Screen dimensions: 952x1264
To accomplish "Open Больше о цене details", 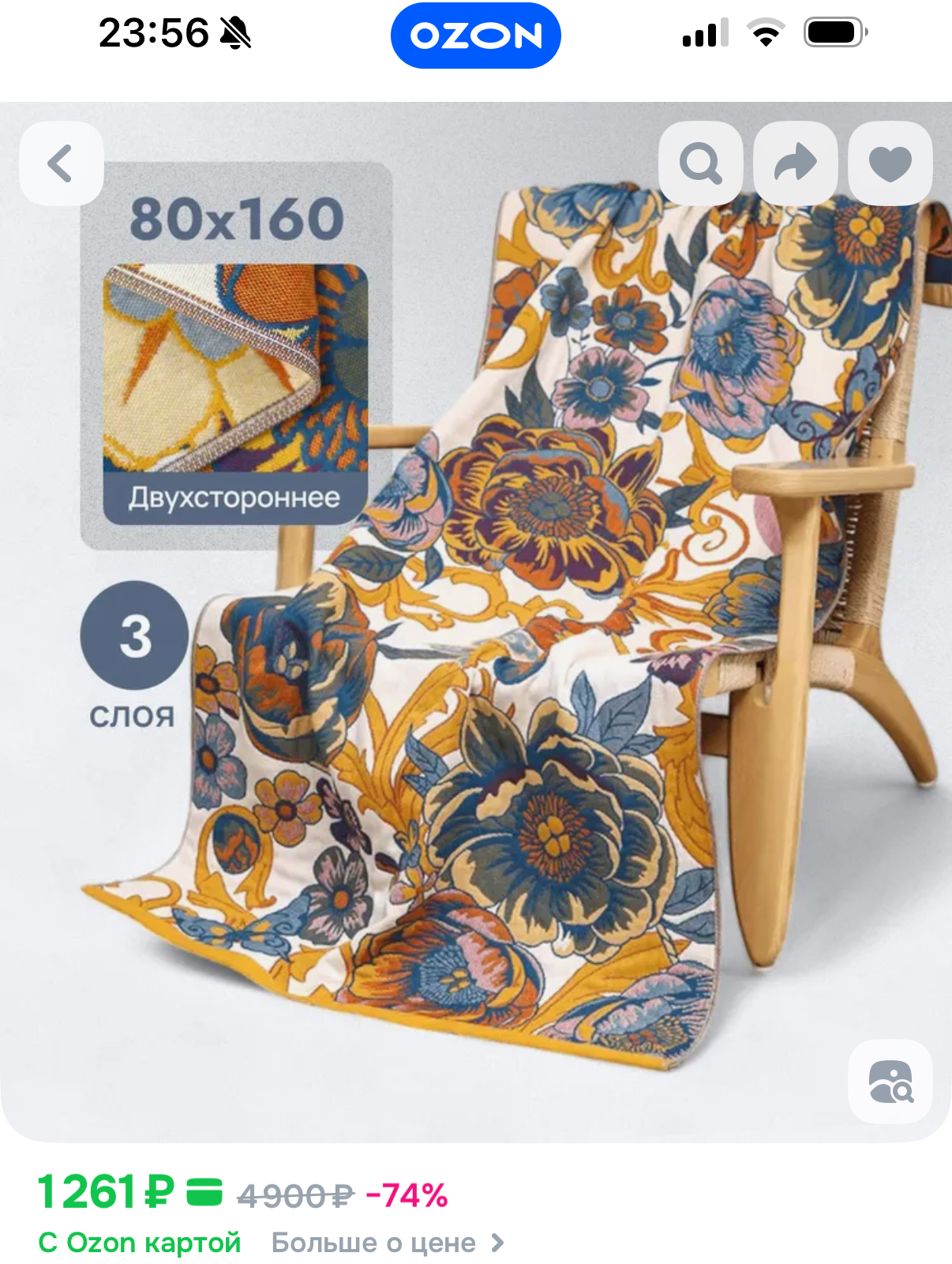I will point(387,1243).
